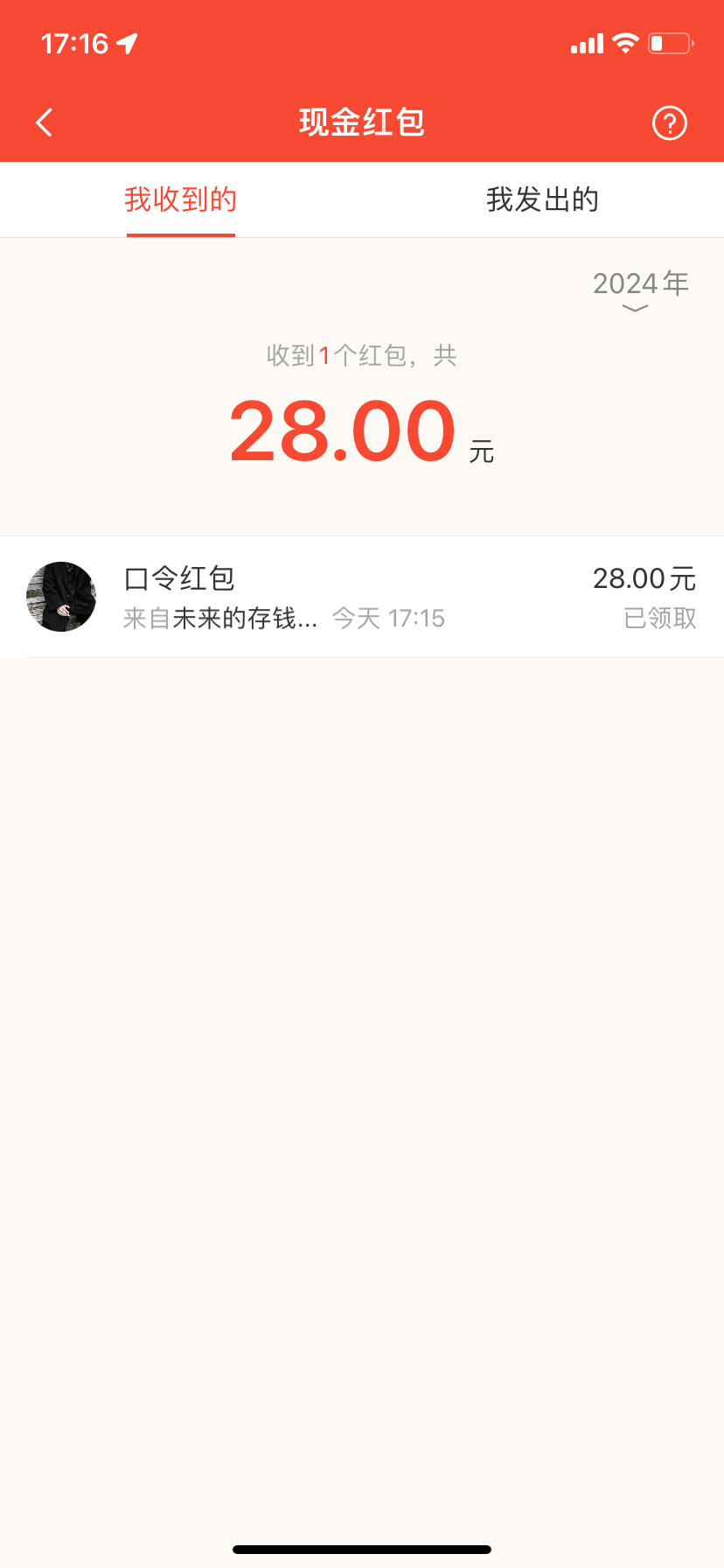Go back from the 现金红包 page

(x=45, y=122)
